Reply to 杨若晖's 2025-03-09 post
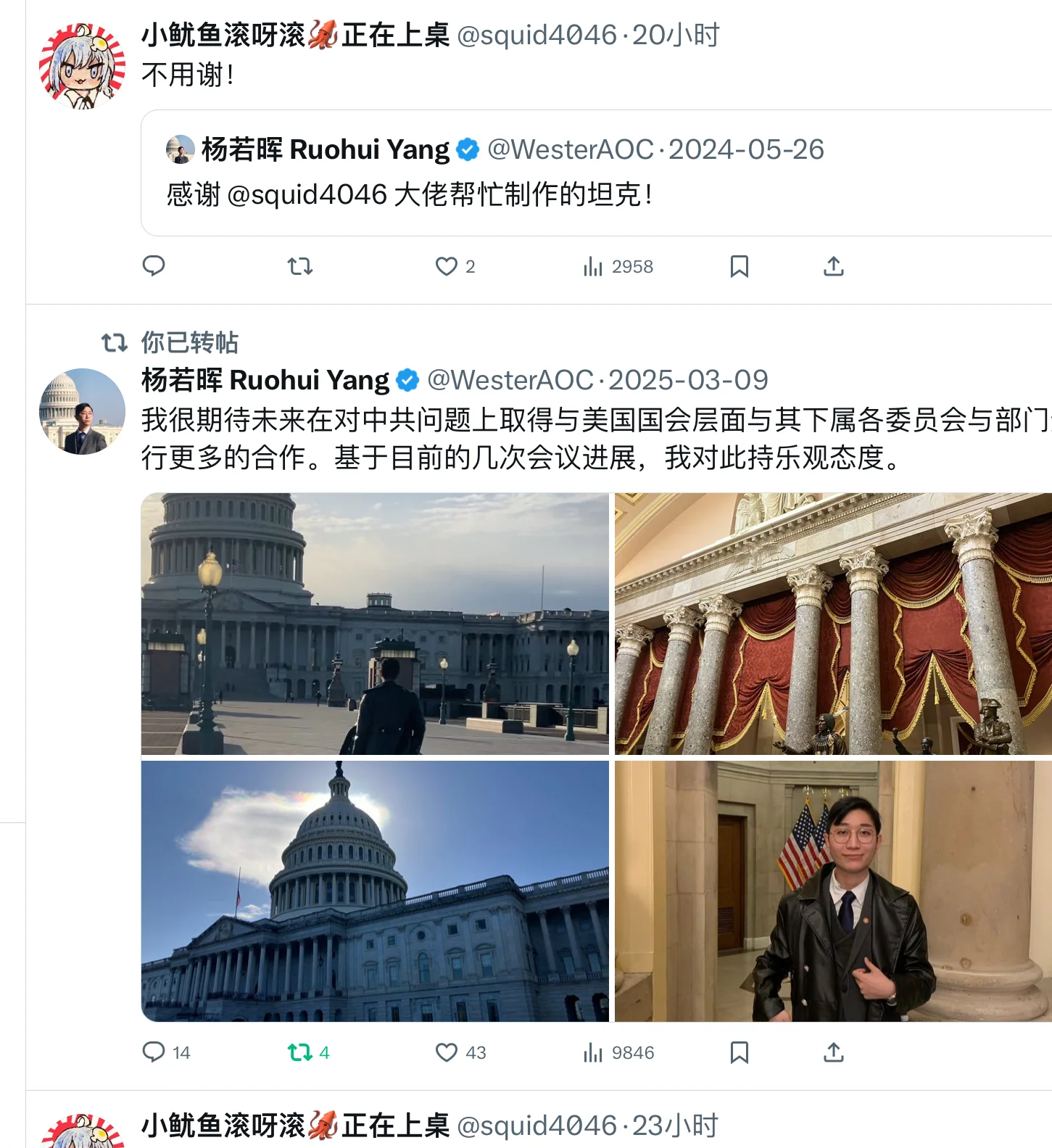Screen dimensions: 1052x1148 tap(154, 1052)
